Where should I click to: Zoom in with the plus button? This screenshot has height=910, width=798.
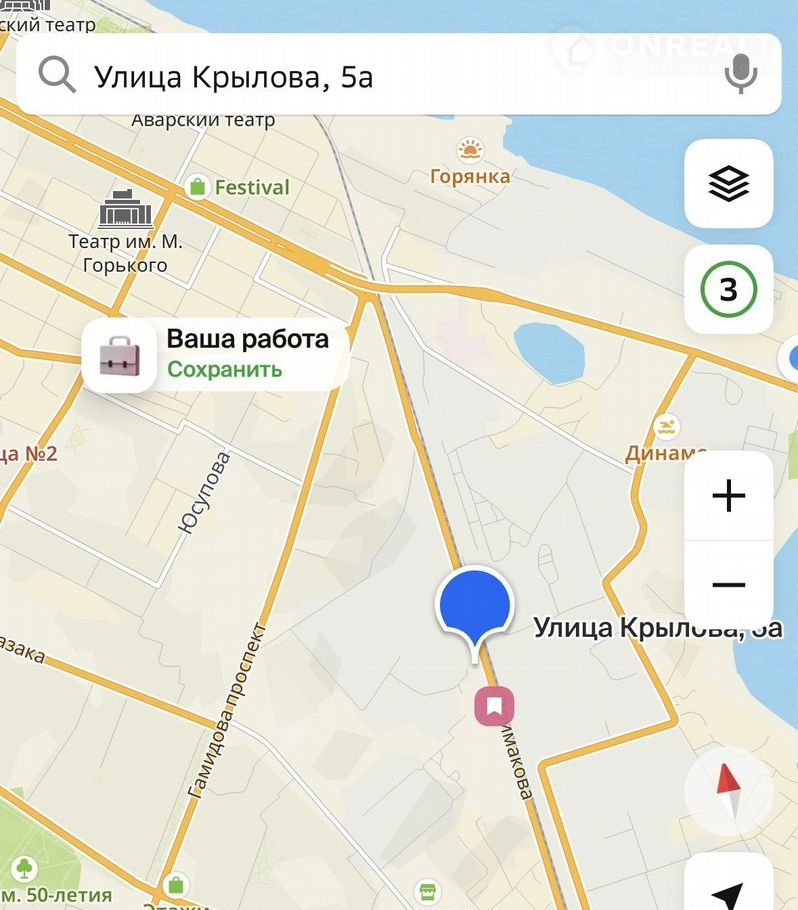(x=729, y=496)
